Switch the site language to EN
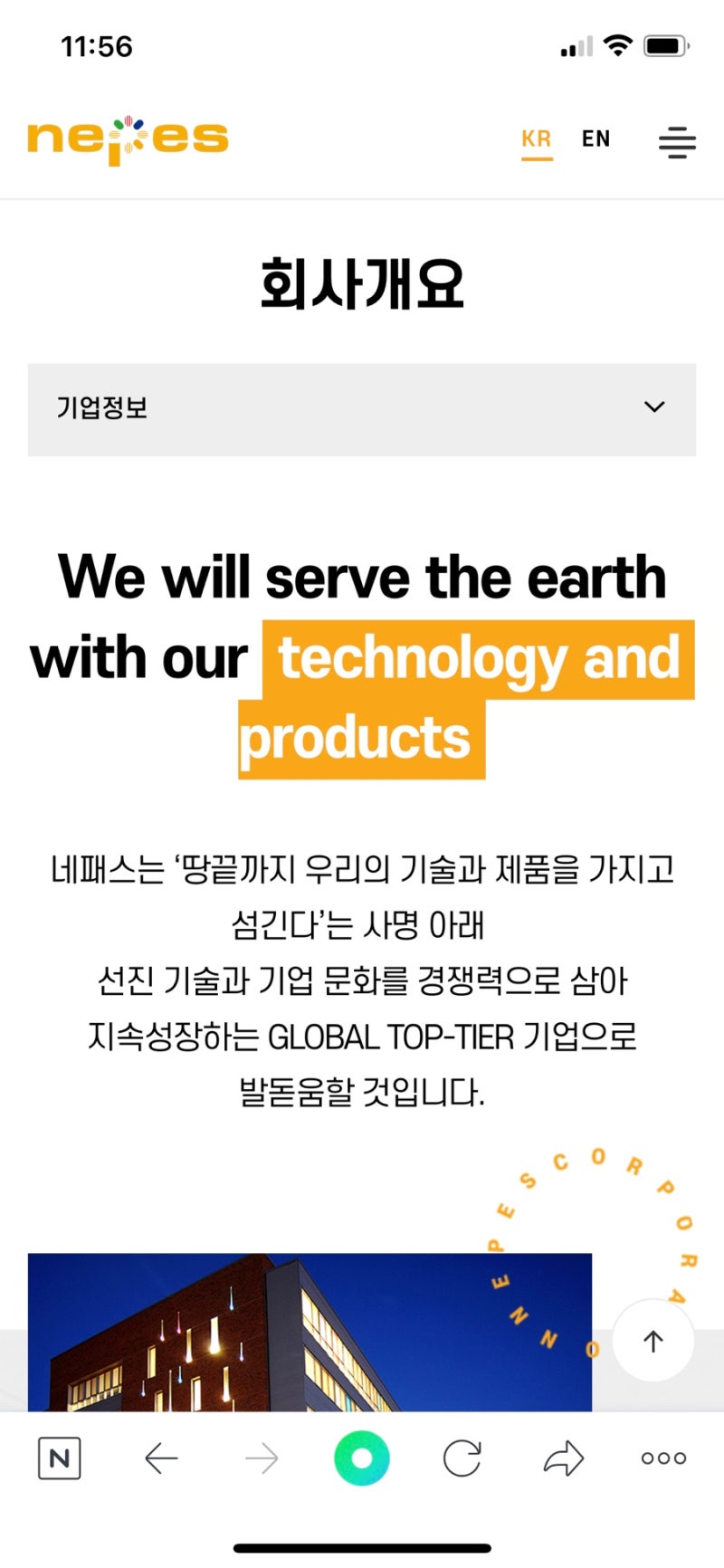724x1568 pixels. (x=595, y=139)
